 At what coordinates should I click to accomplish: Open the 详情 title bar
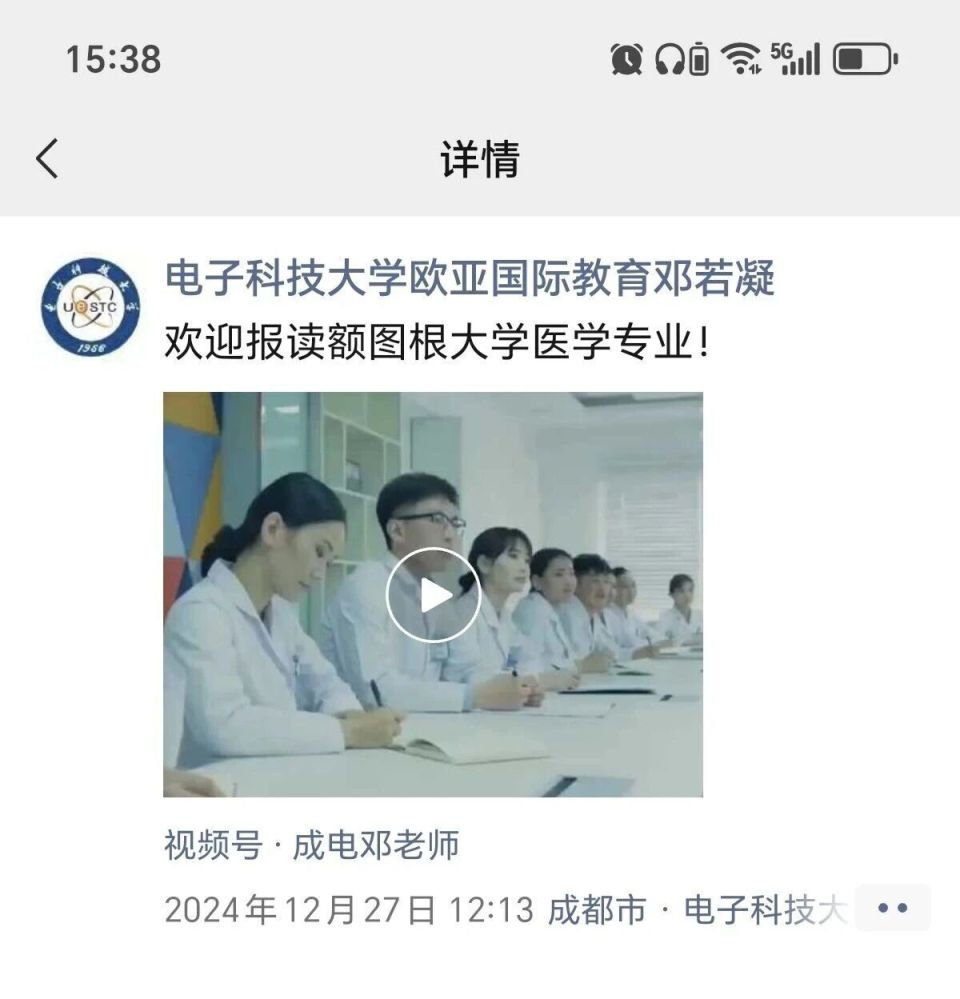tap(480, 158)
